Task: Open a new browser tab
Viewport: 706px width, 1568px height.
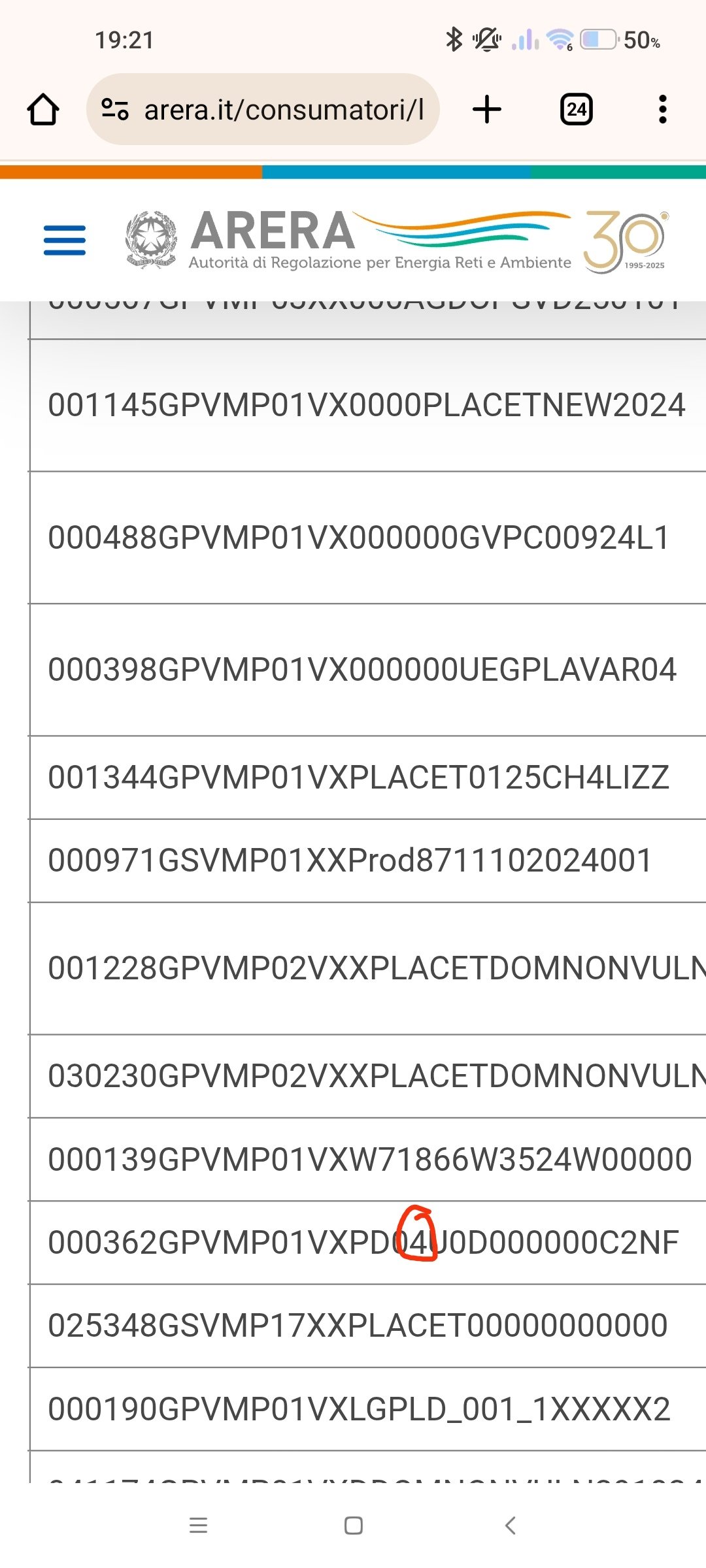Action: click(487, 110)
